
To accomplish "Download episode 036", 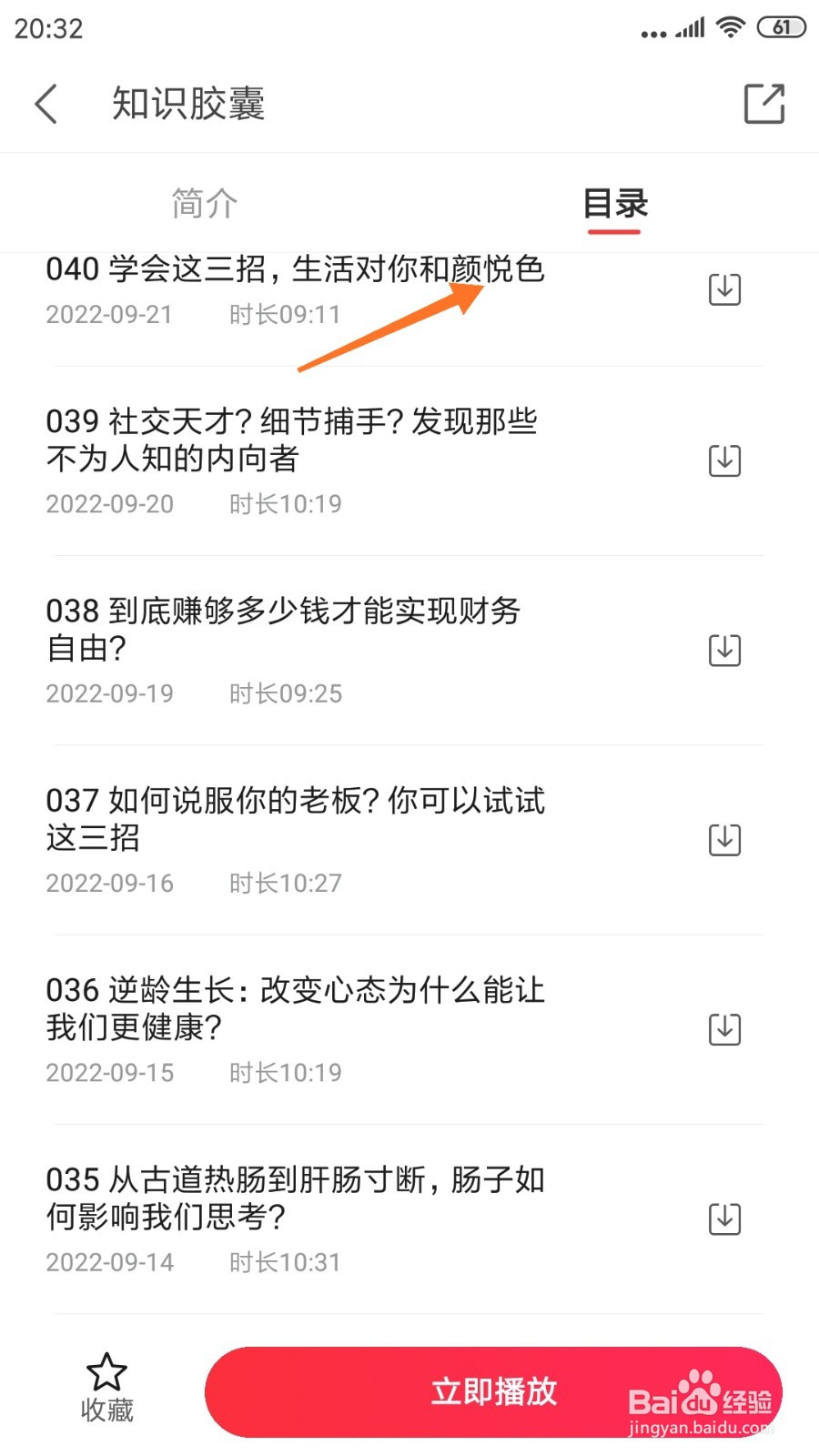I will coord(724,1029).
